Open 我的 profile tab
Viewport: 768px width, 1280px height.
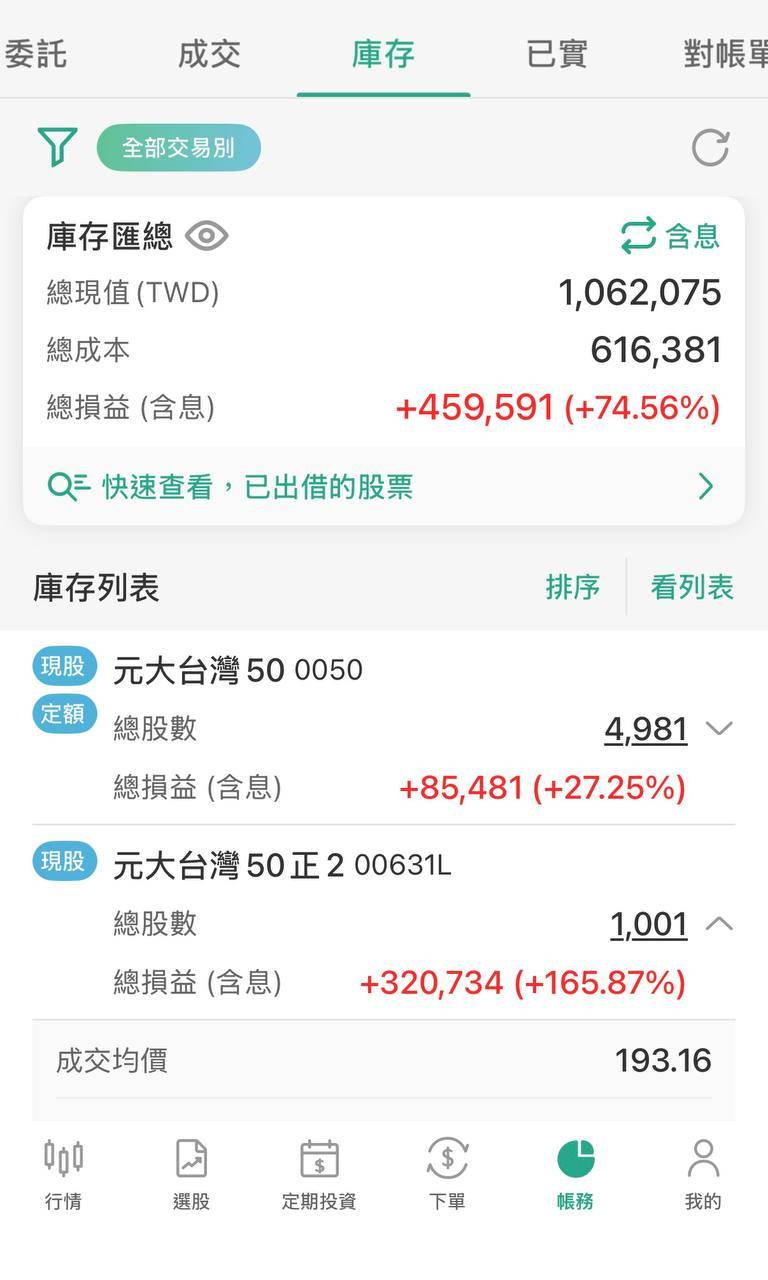tap(703, 1173)
